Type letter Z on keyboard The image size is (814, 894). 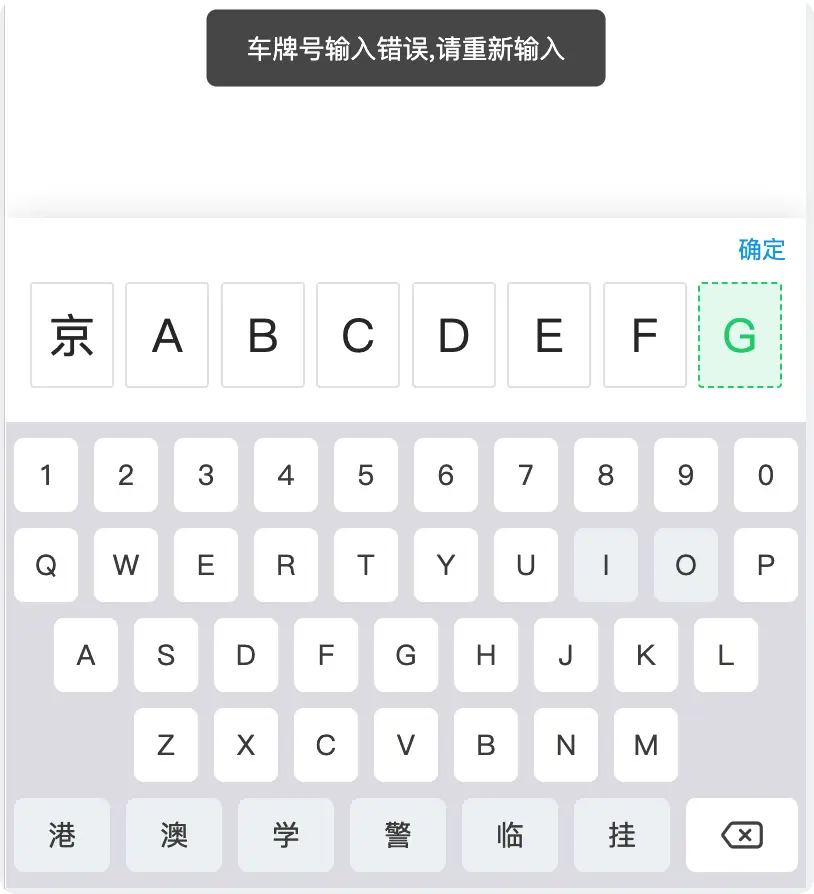pos(166,745)
